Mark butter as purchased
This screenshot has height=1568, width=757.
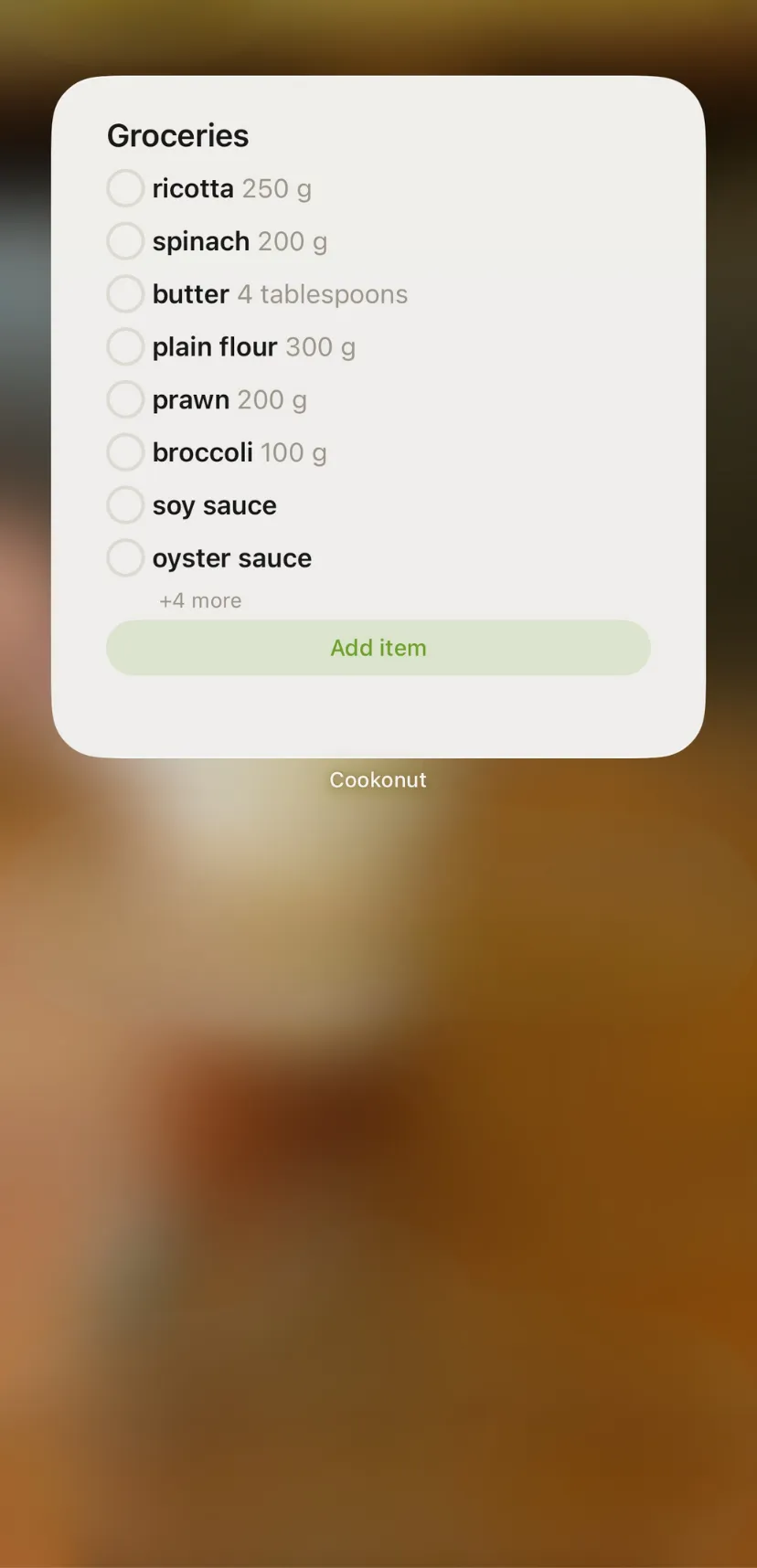(x=125, y=293)
